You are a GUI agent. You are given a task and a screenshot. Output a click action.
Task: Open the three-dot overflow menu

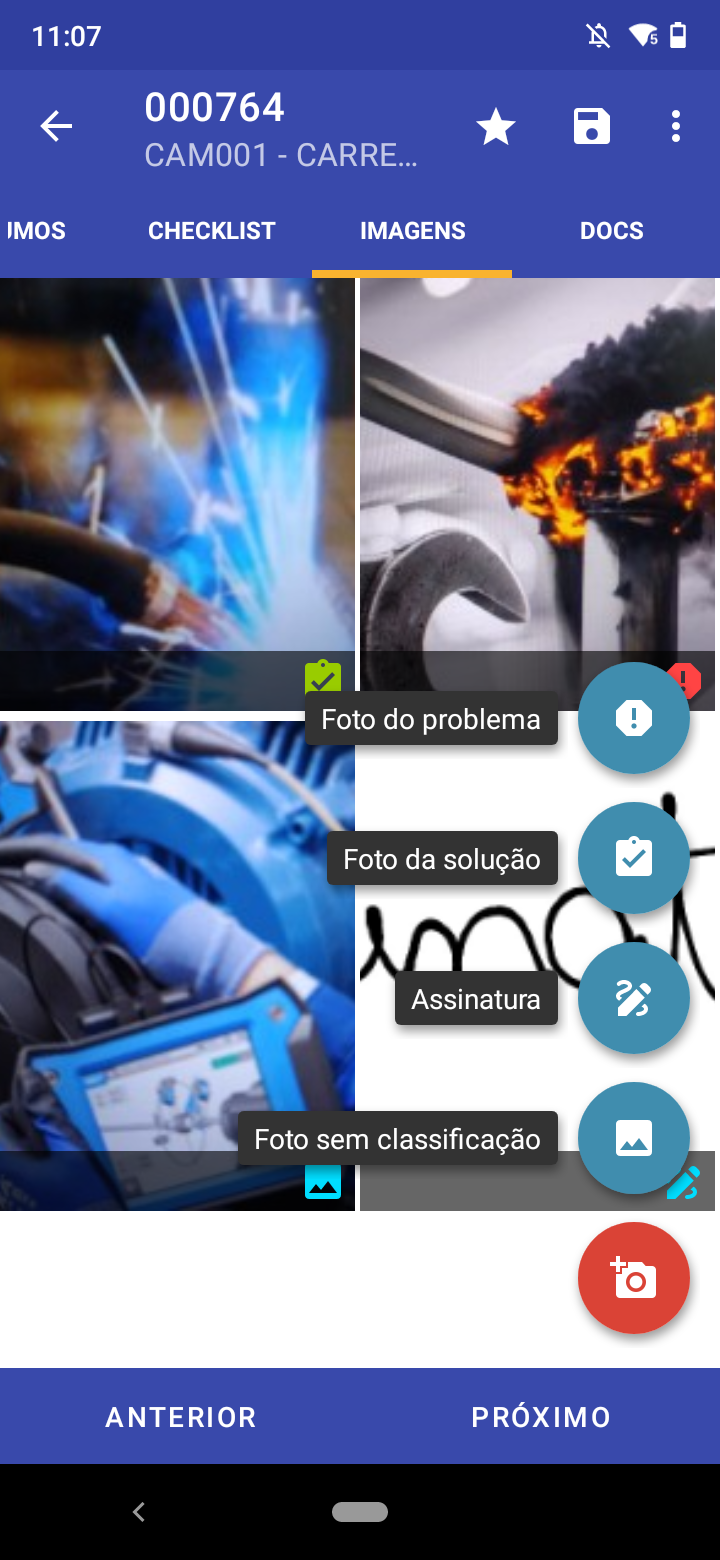click(676, 127)
